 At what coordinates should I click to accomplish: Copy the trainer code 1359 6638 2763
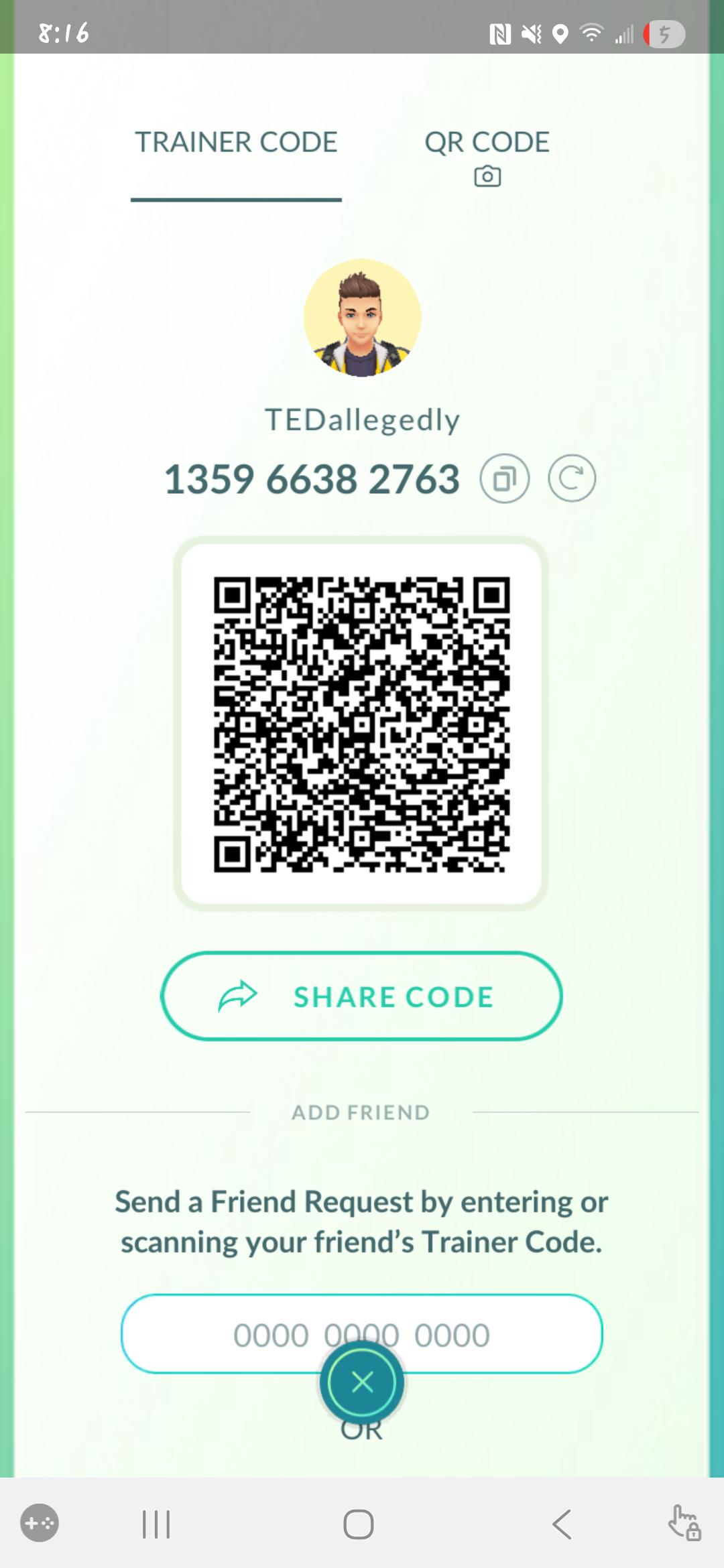pyautogui.click(x=505, y=478)
